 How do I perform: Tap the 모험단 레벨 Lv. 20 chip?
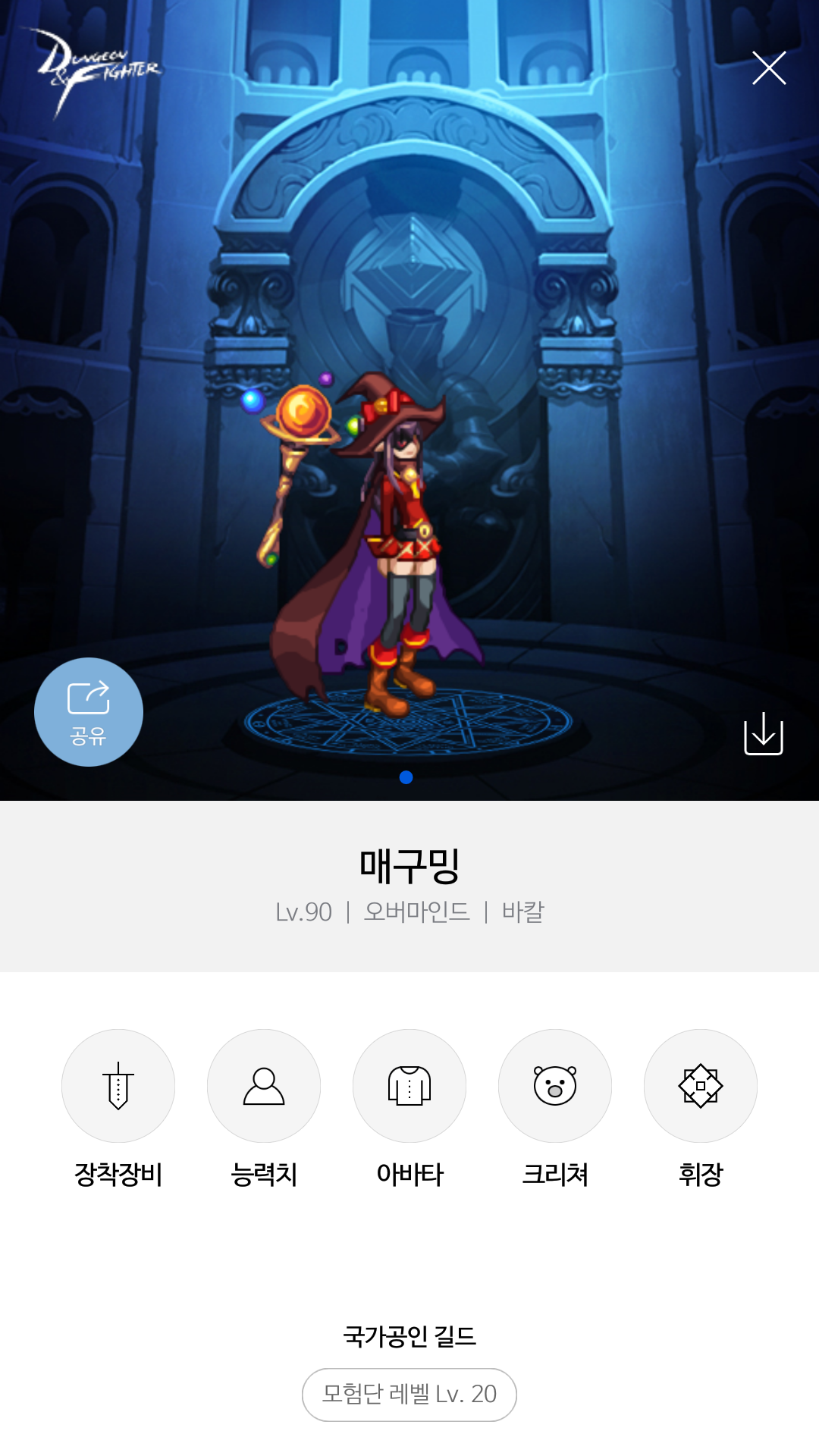click(x=409, y=1395)
